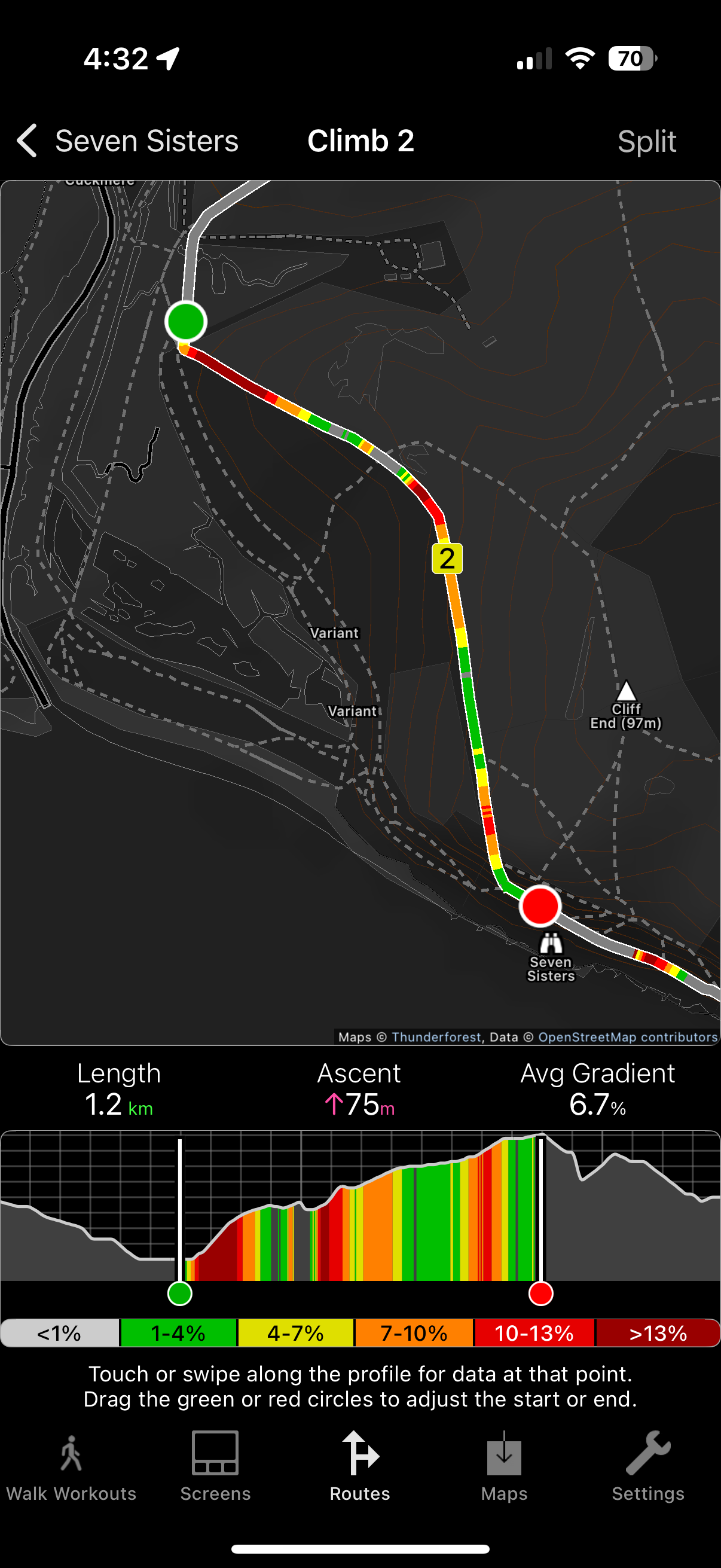
Task: Switch to the Maps tab
Action: [x=504, y=1468]
